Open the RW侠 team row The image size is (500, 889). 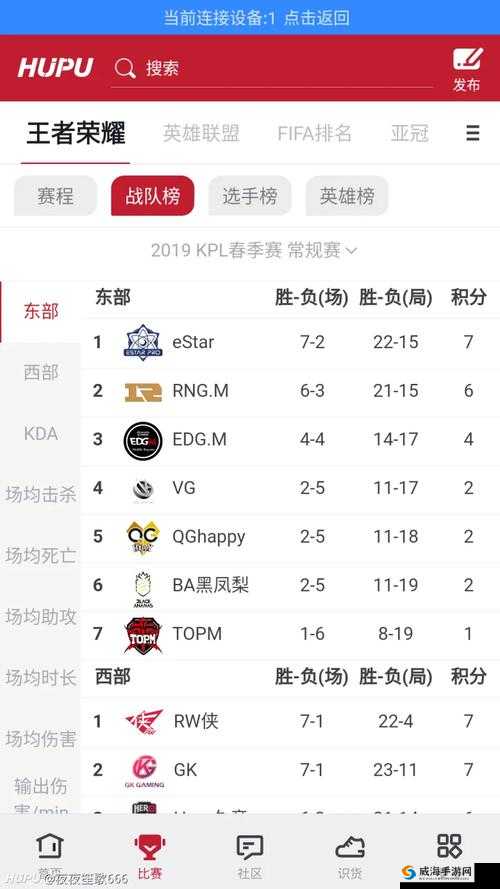[290, 721]
